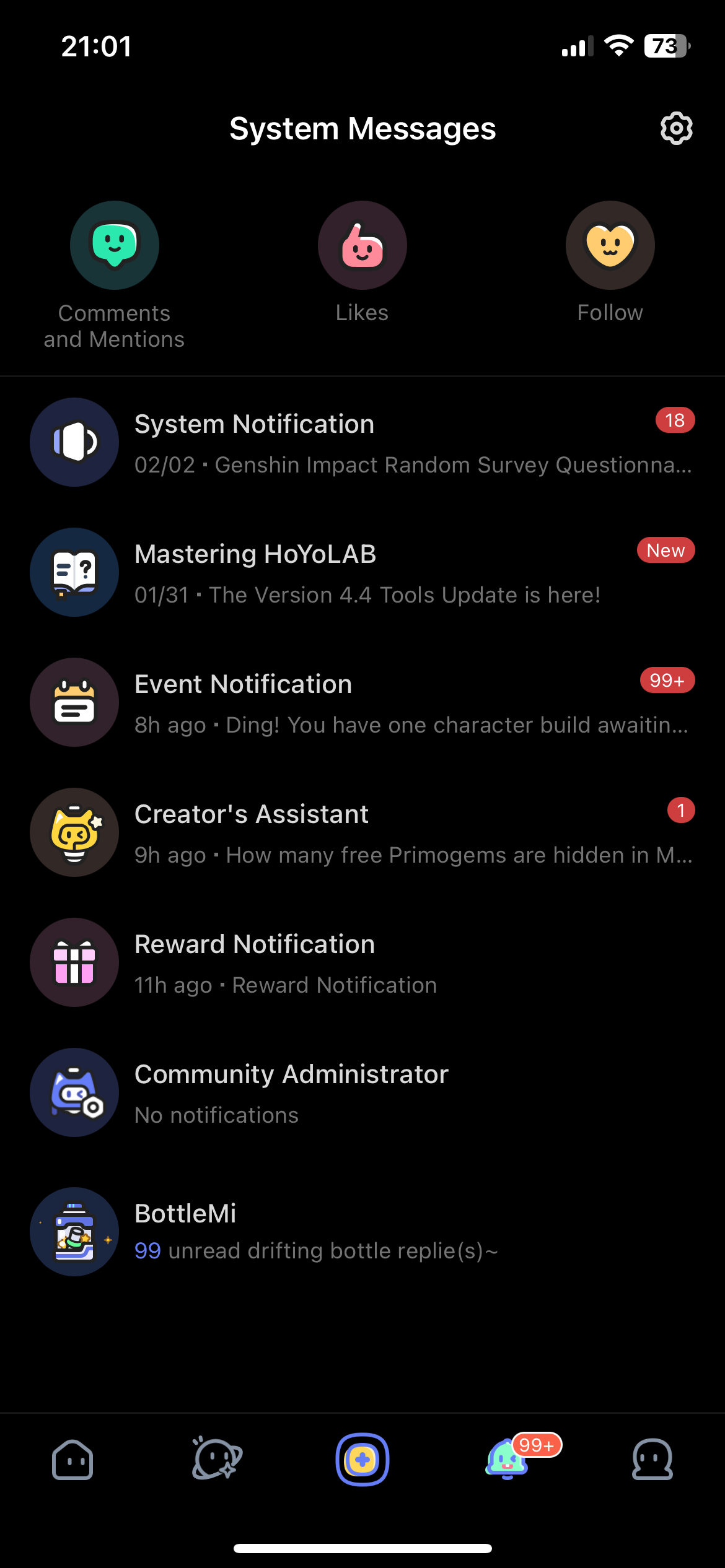Switch to the explore planet tab

[217, 1460]
